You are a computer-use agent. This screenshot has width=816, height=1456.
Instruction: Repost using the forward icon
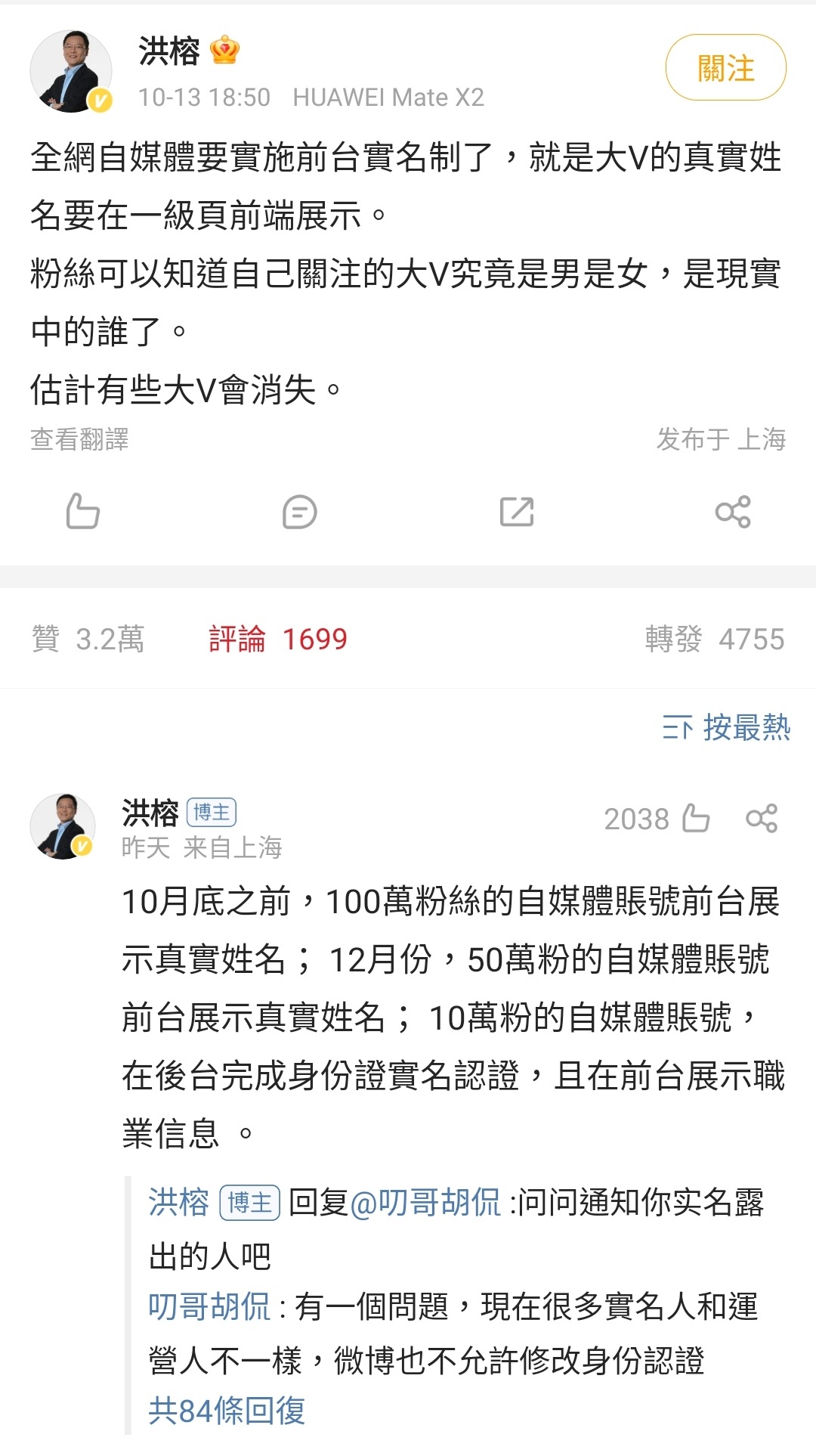pyautogui.click(x=517, y=512)
